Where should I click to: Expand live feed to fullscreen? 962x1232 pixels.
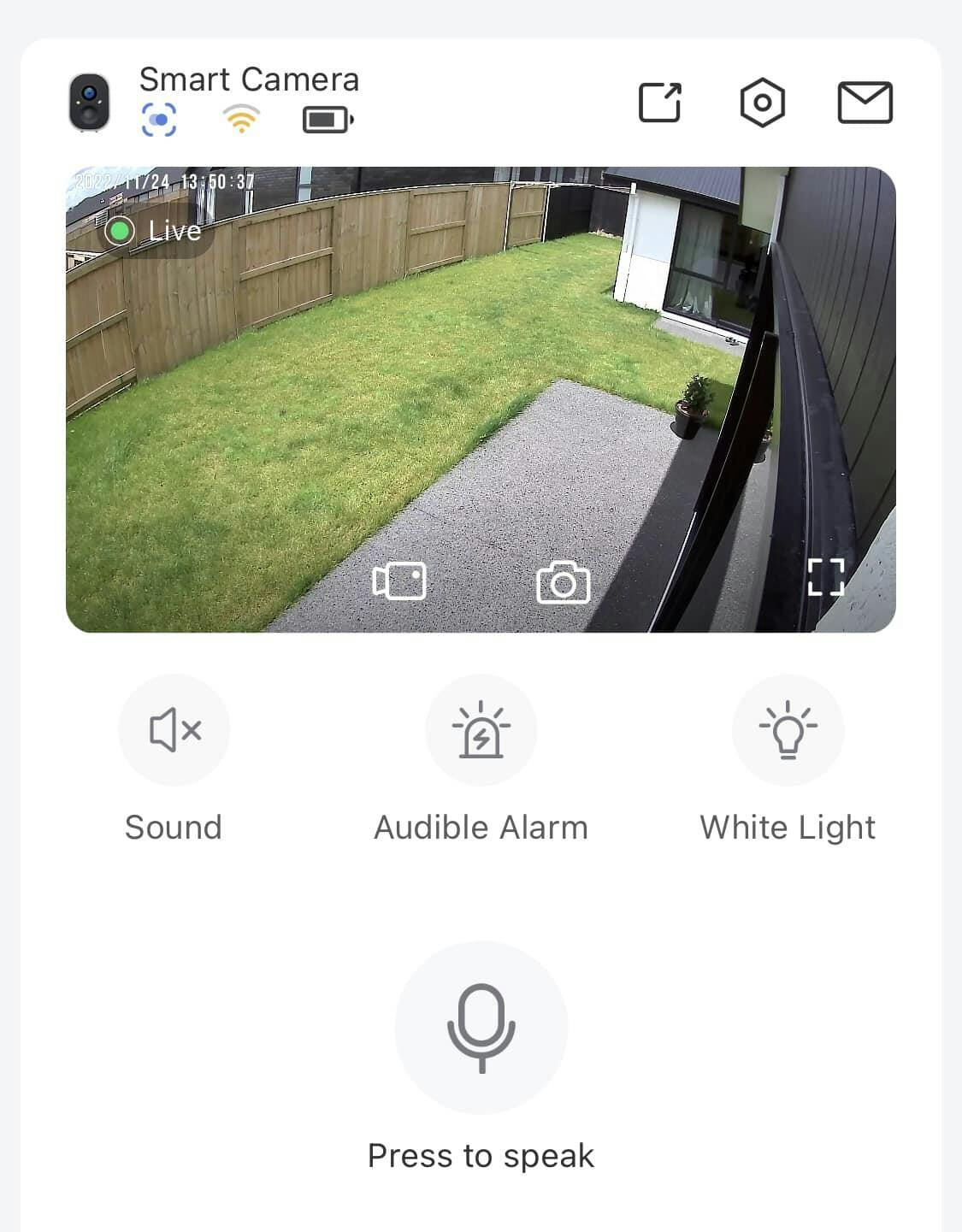click(x=826, y=577)
